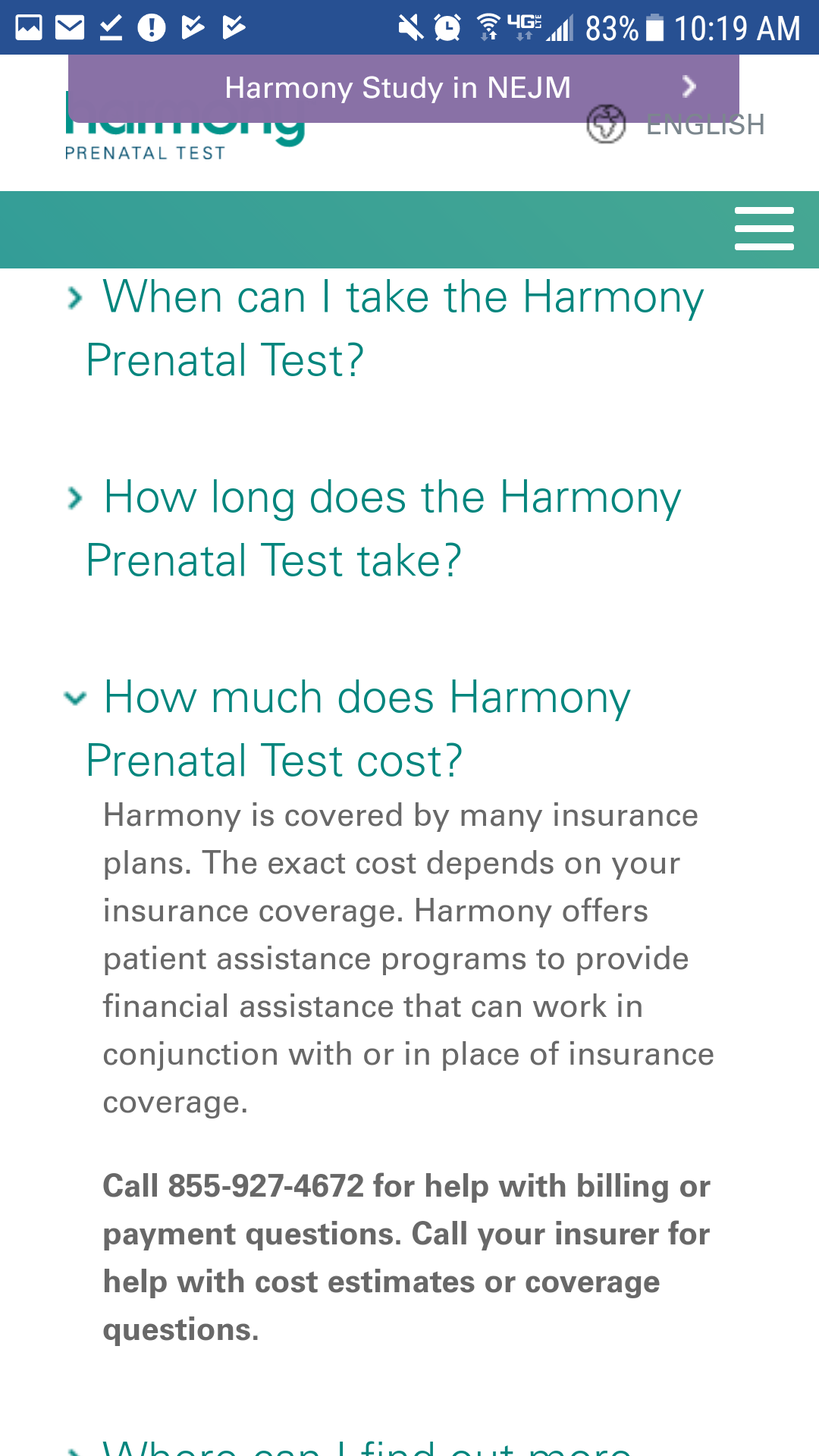Open the Harmony Study in NEJM banner

click(x=403, y=88)
